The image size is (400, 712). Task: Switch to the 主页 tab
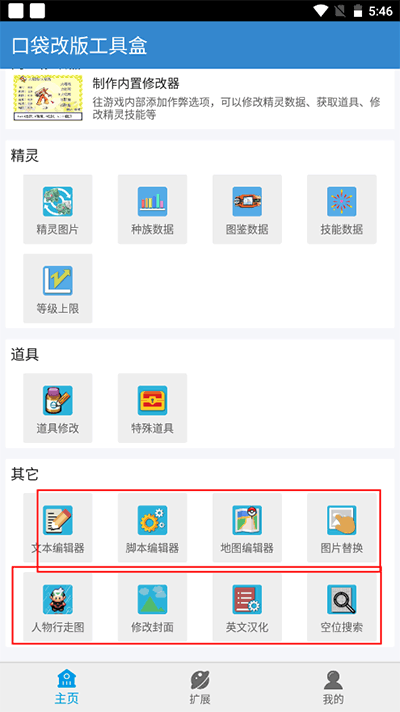pyautogui.click(x=67, y=687)
